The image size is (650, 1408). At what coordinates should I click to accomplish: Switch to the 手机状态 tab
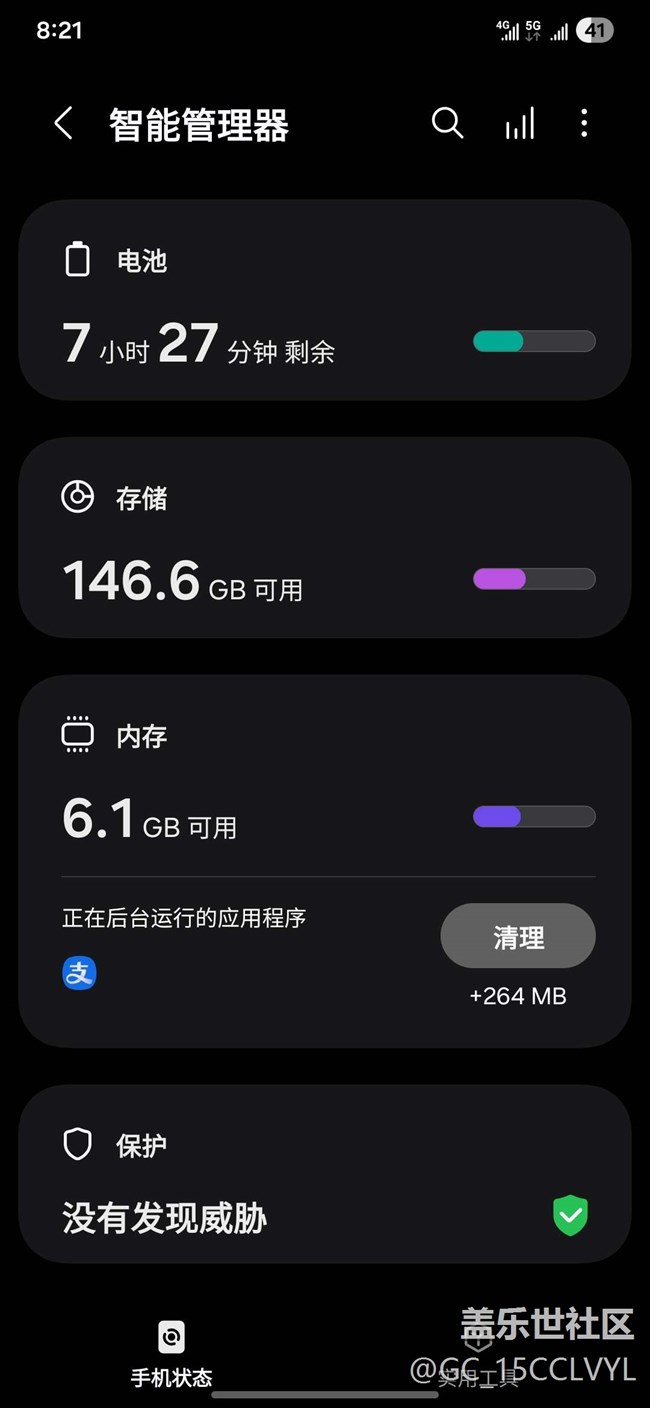(x=172, y=1354)
